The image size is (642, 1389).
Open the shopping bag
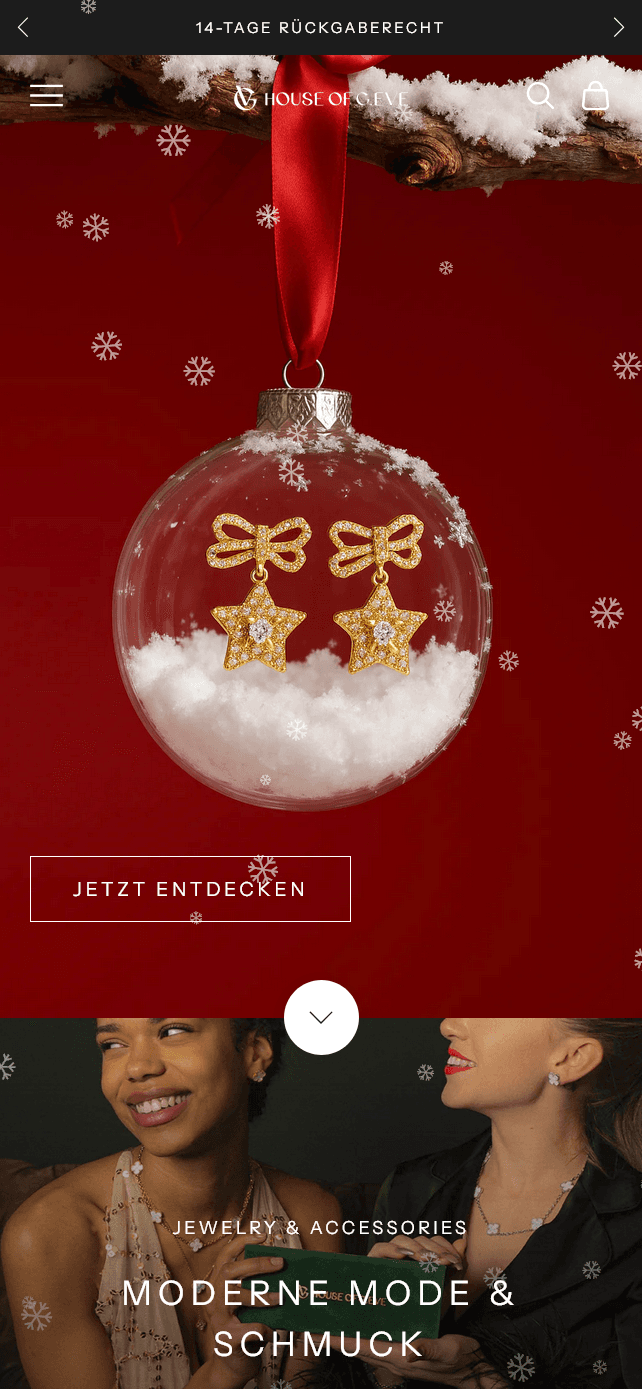point(596,96)
